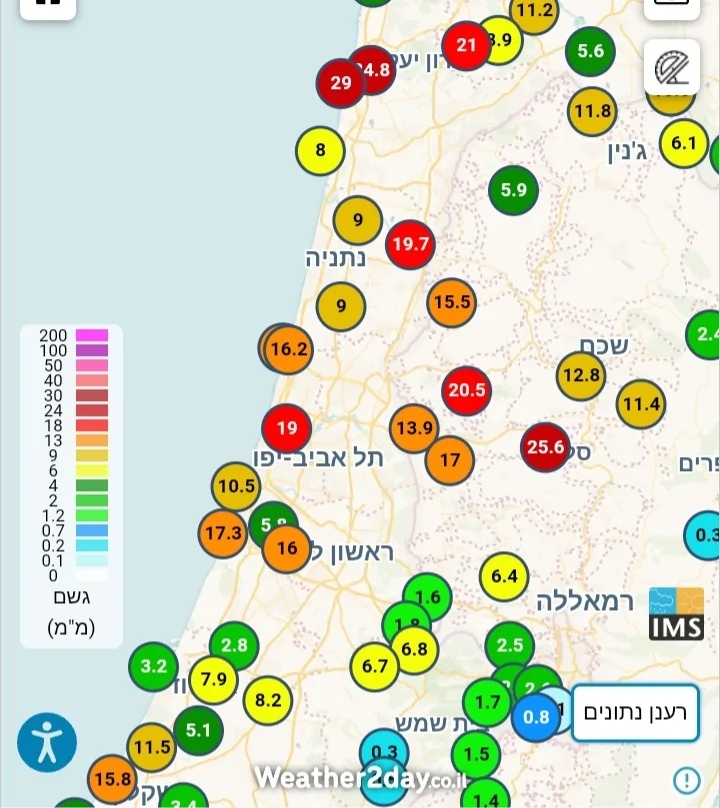
Task: Tap the 20.5 mm rain marker
Action: coord(467,390)
